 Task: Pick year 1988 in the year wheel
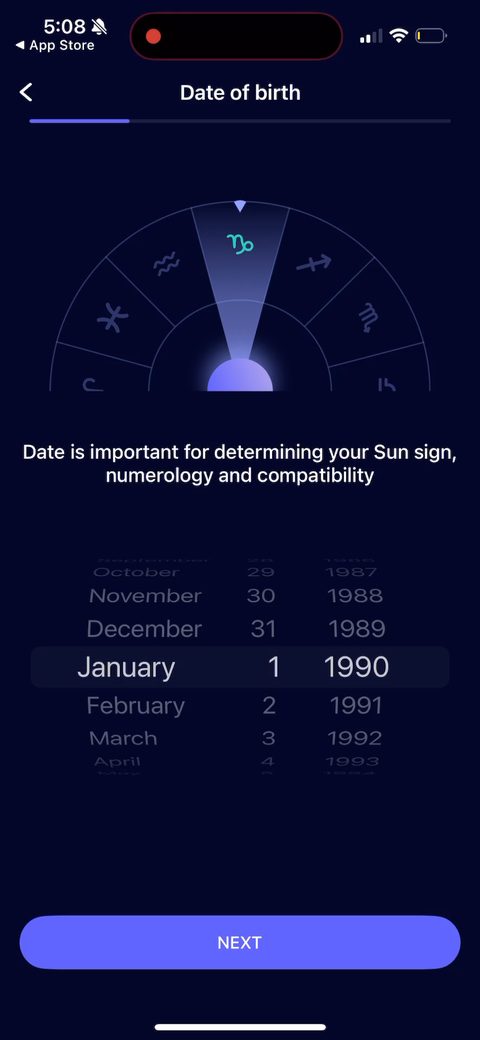pos(355,596)
